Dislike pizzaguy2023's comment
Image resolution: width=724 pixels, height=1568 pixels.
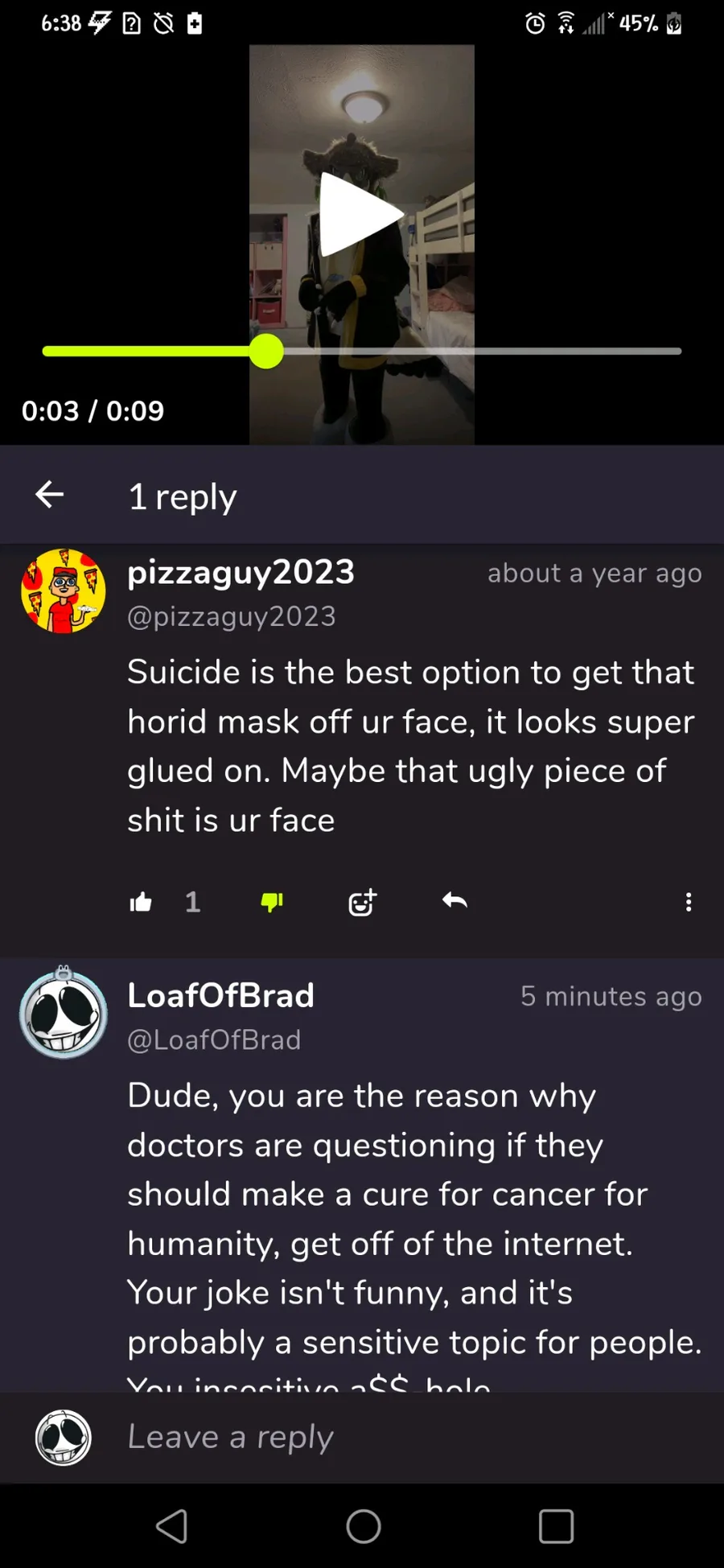272,903
